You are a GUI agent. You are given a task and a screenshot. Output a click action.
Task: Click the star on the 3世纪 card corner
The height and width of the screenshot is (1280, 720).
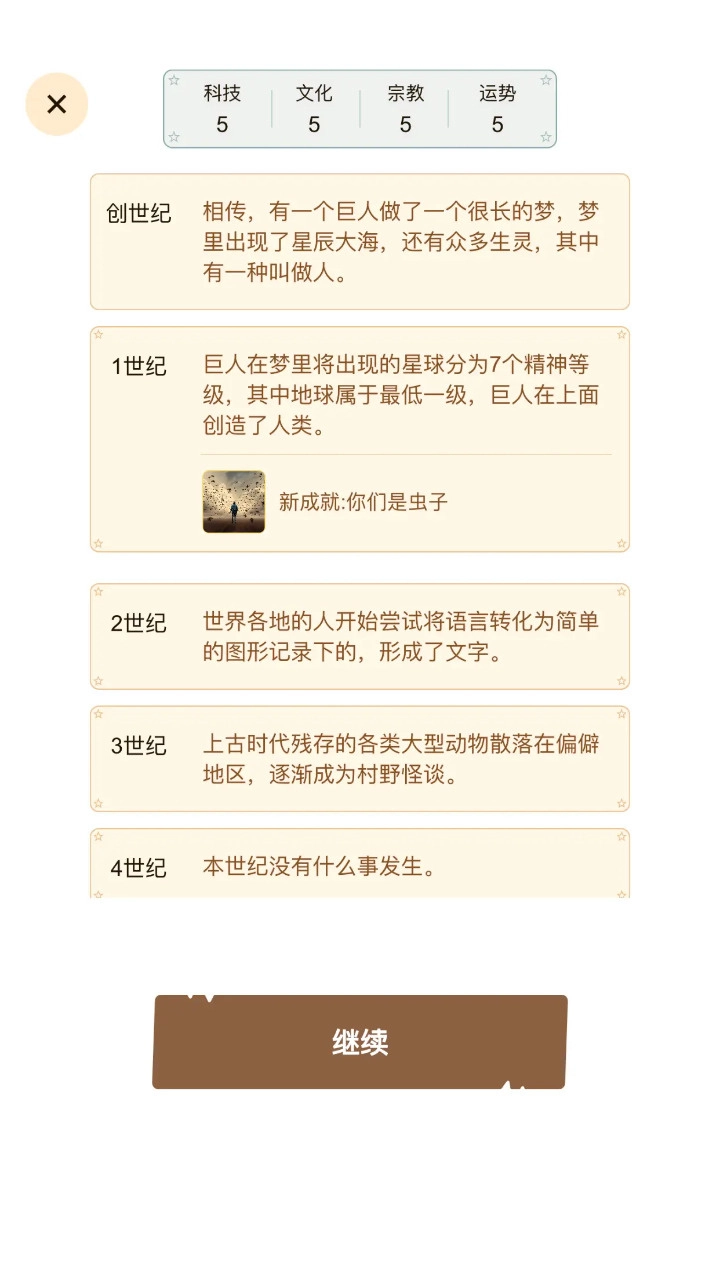[99, 715]
